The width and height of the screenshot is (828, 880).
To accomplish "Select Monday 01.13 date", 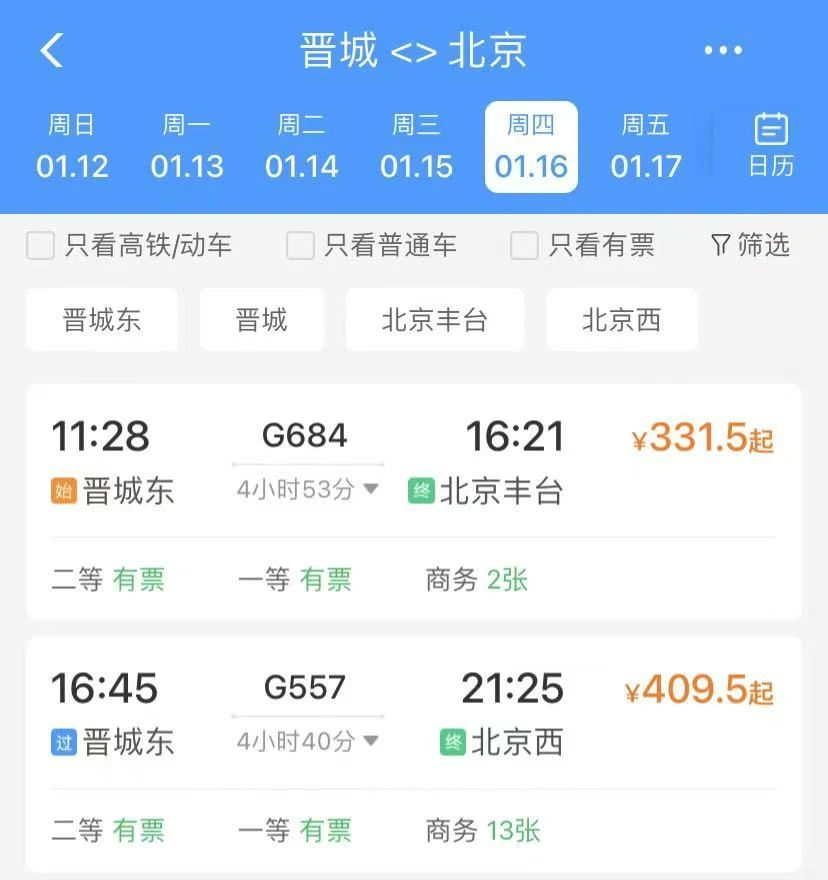I will [x=187, y=147].
